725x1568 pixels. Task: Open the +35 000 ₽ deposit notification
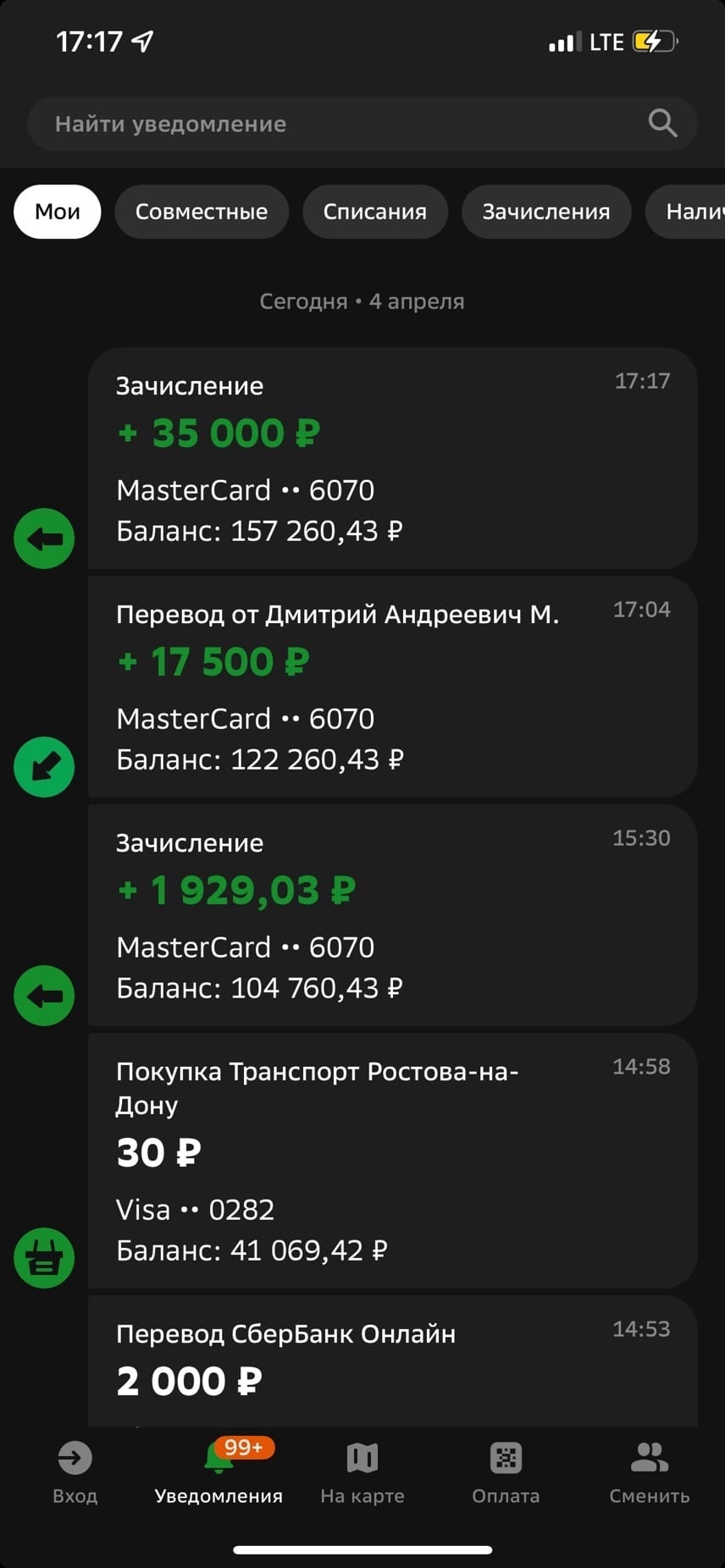(392, 457)
